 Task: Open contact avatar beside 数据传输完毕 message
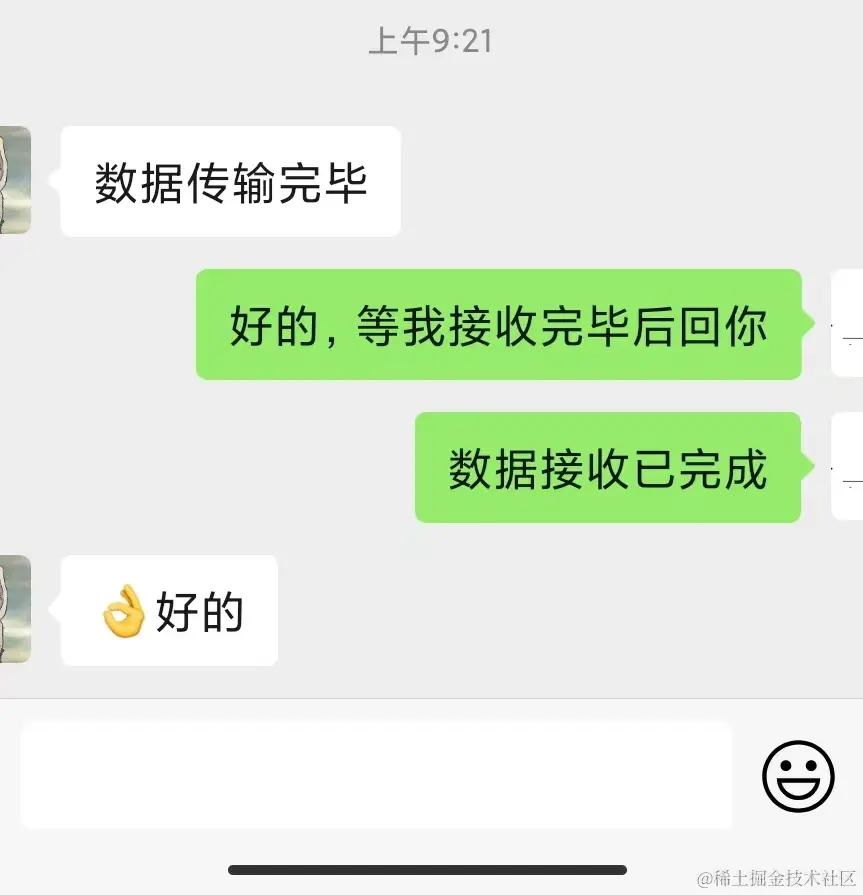[14, 180]
